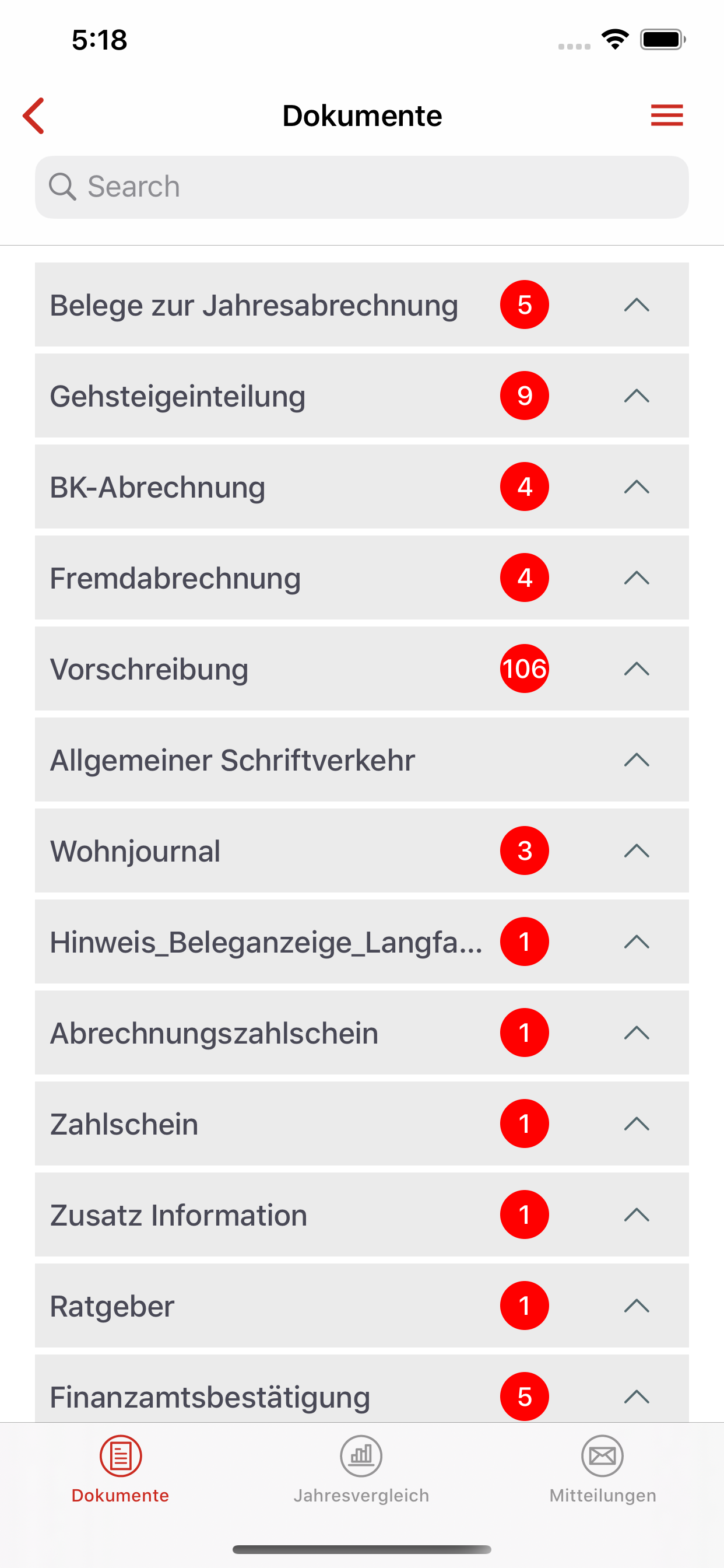Open the Finanzamtsbestätigung category

point(362,1389)
